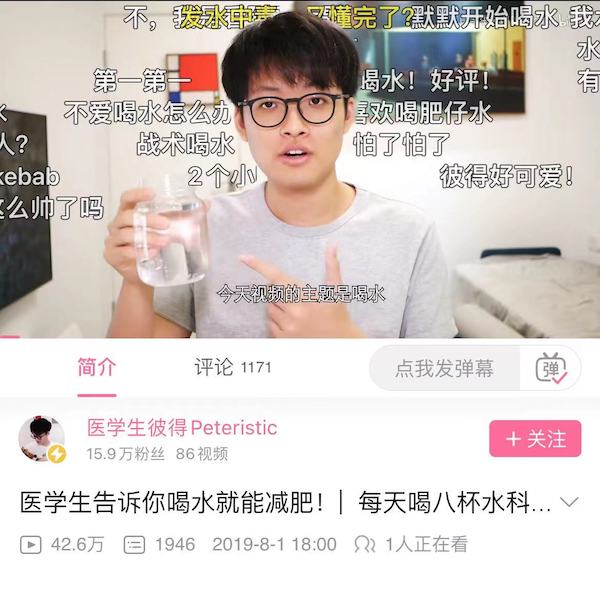Tap the video player to show controls
The height and width of the screenshot is (592, 600).
300,170
